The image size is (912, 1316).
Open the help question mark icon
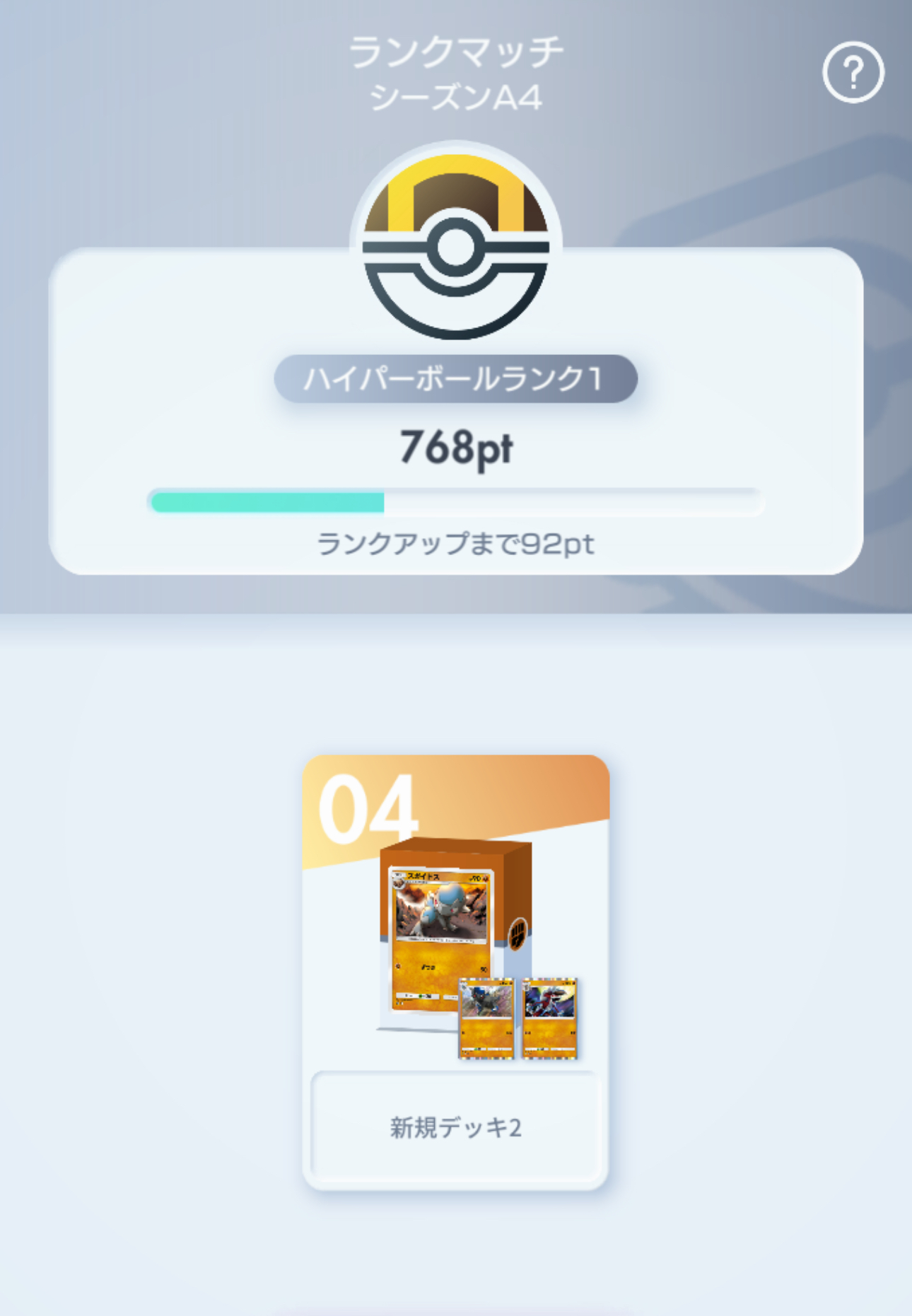(853, 72)
